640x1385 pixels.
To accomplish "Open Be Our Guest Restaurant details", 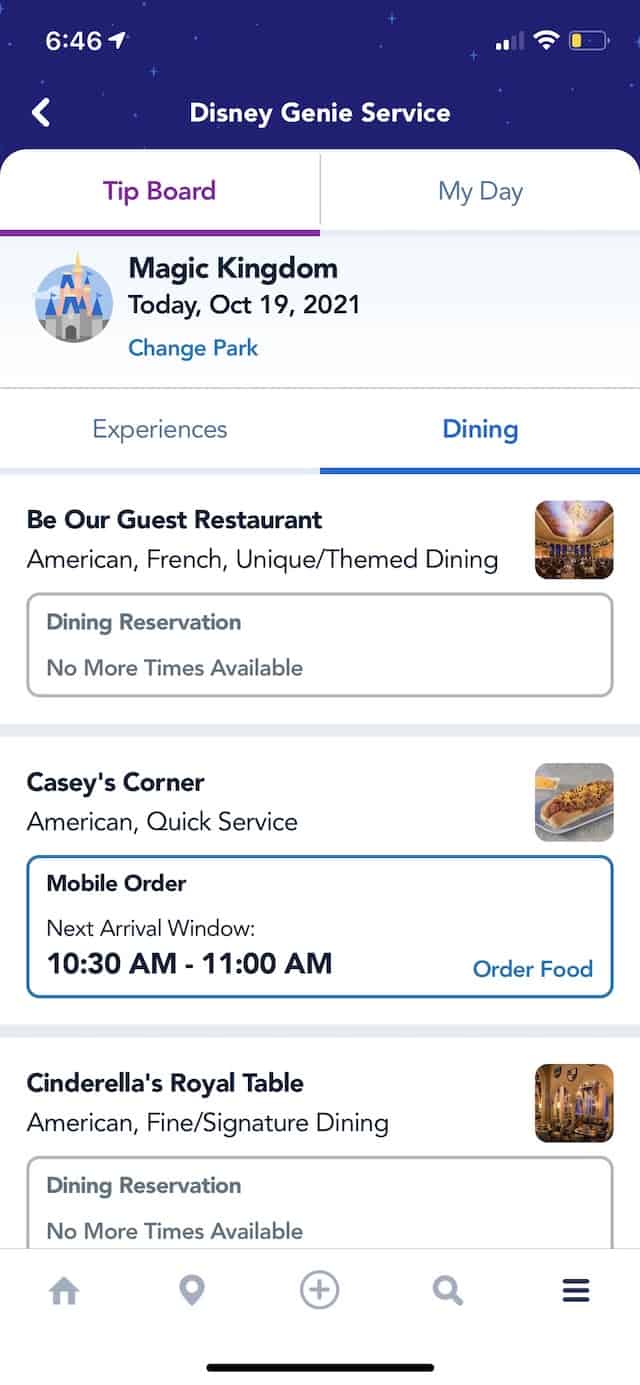I will 174,520.
